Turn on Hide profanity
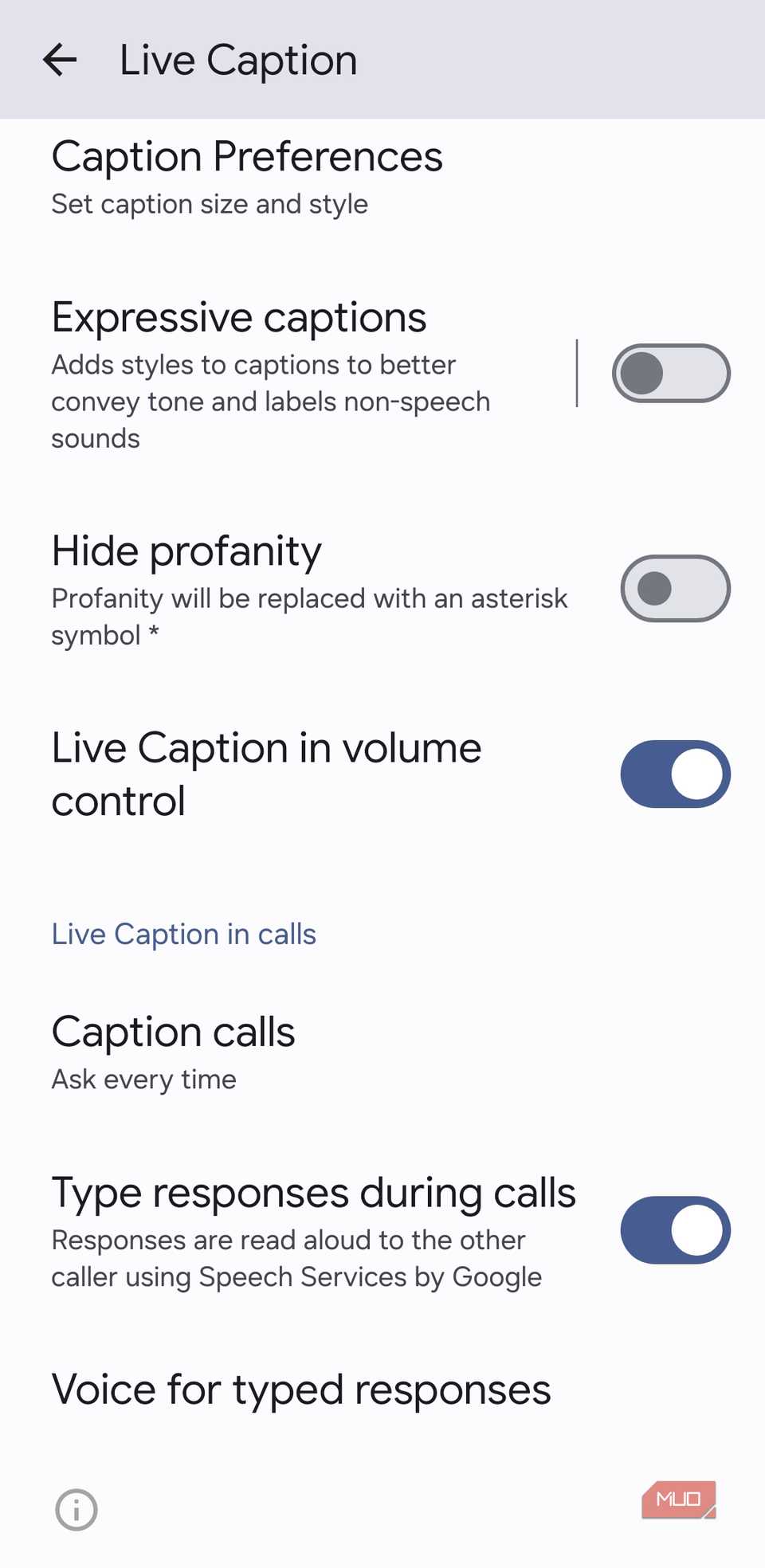 tap(674, 589)
